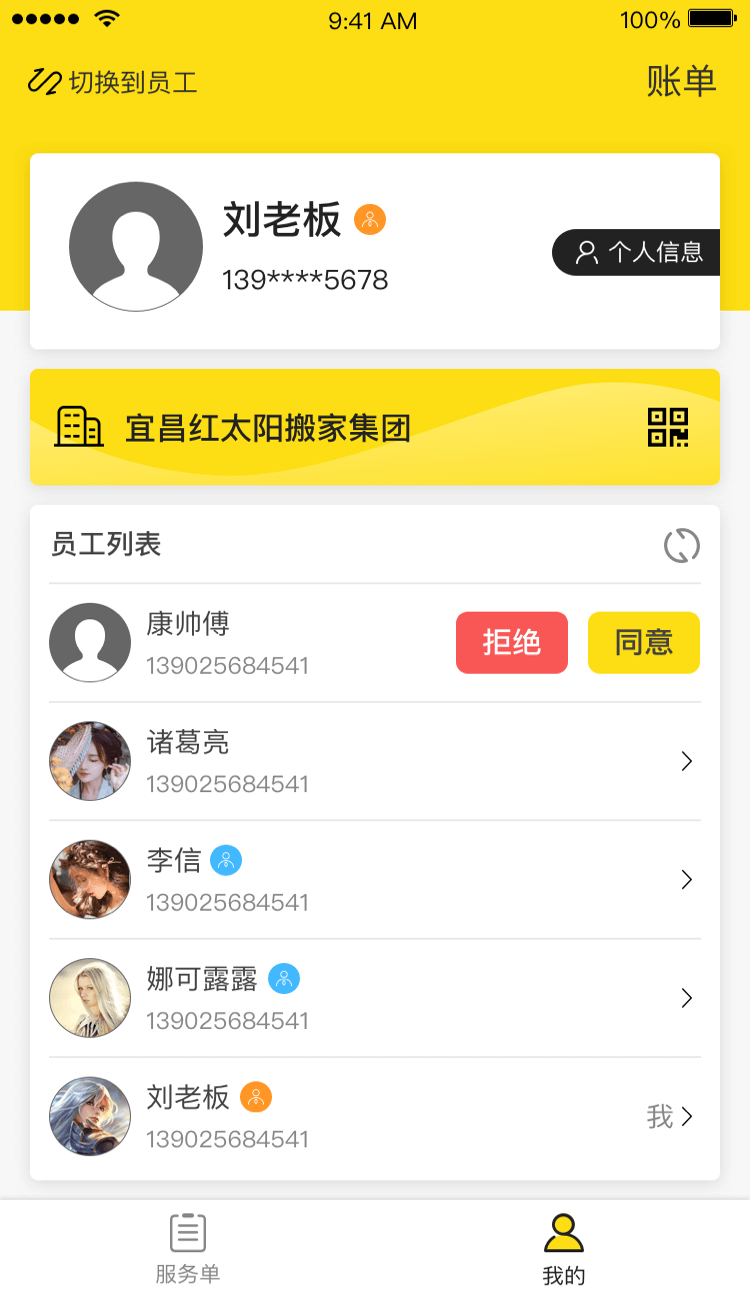Screen dimensions: 750x1295
Task: Open employee 娜可露露's details
Action: 375,998
